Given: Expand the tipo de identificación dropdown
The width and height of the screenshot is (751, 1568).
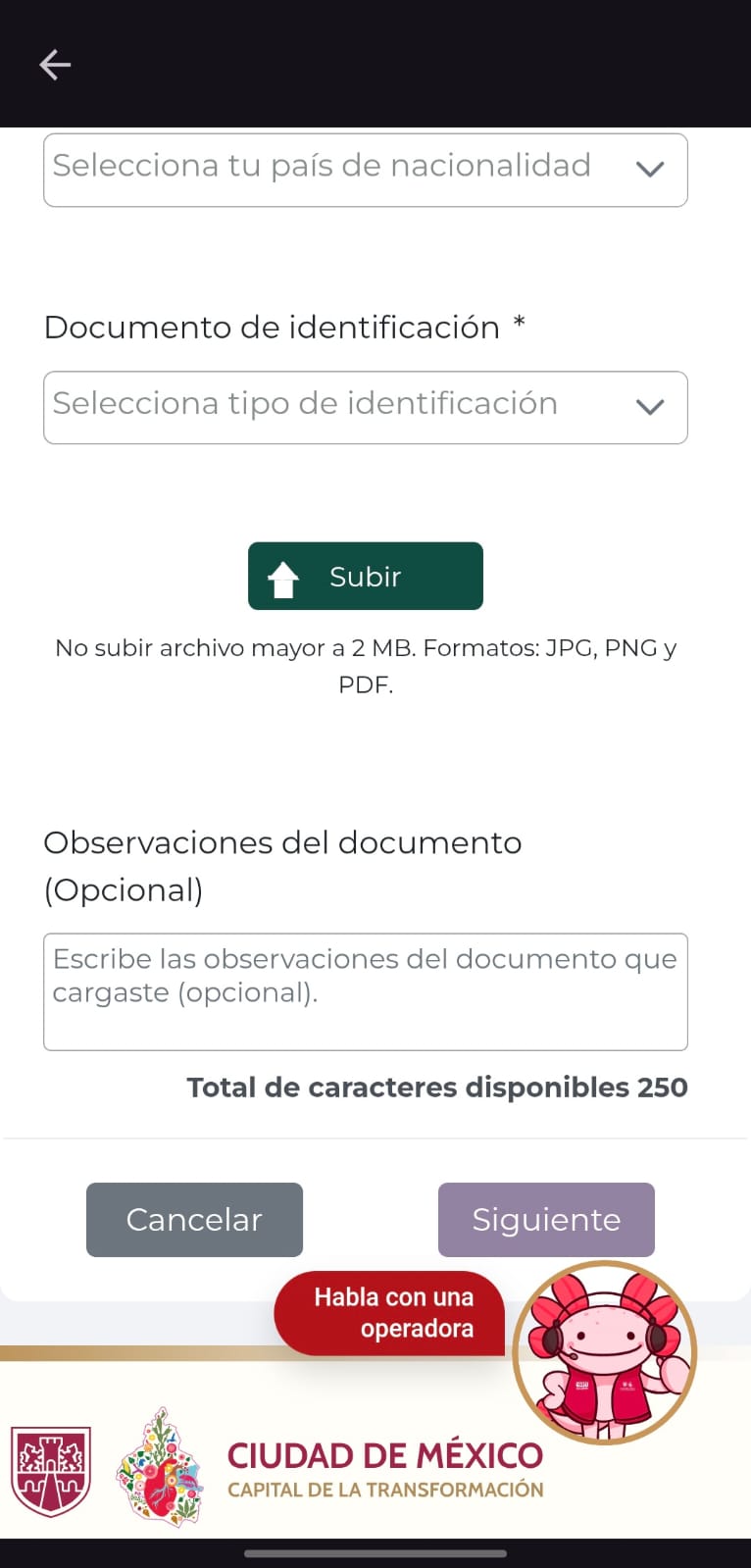Looking at the screenshot, I should click(365, 407).
